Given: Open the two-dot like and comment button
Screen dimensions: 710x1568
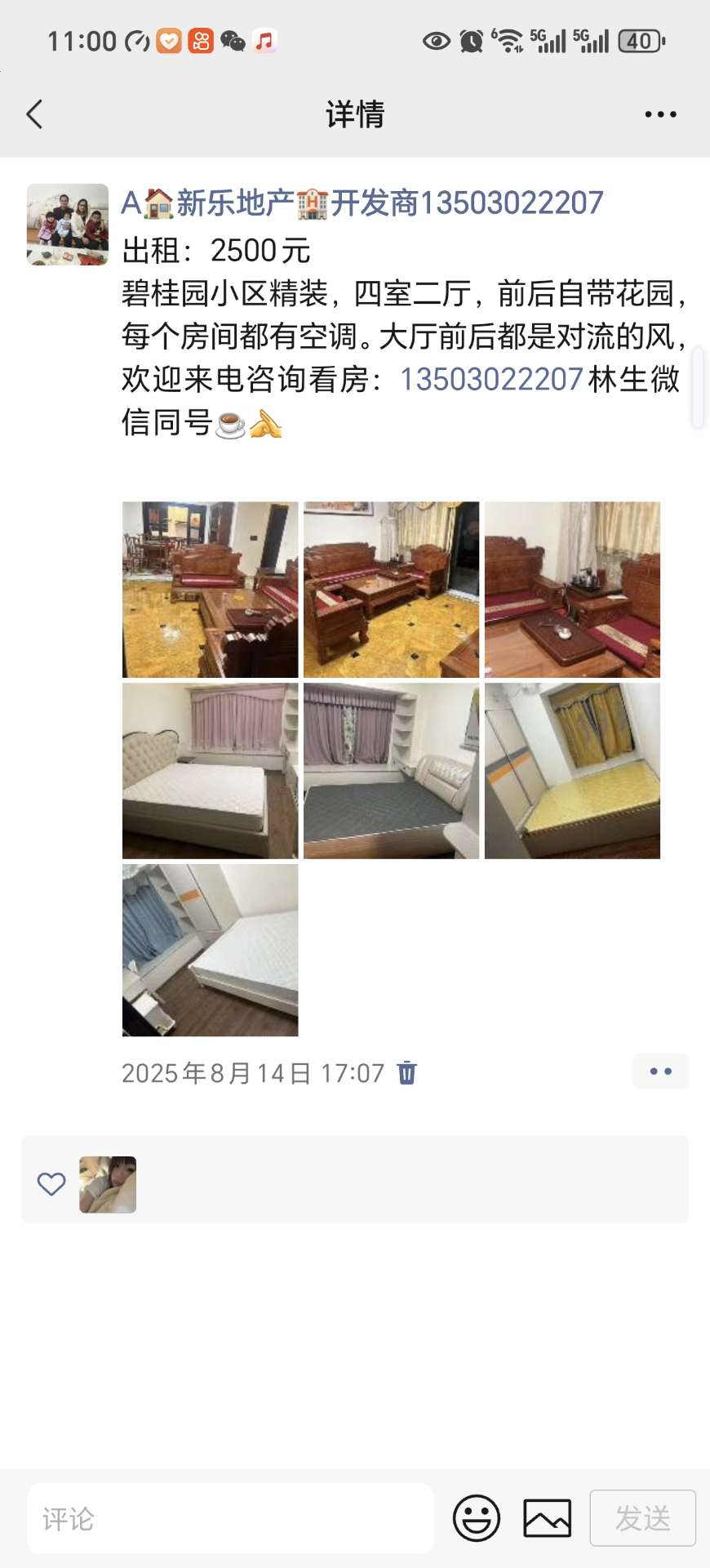Looking at the screenshot, I should click(x=661, y=1071).
